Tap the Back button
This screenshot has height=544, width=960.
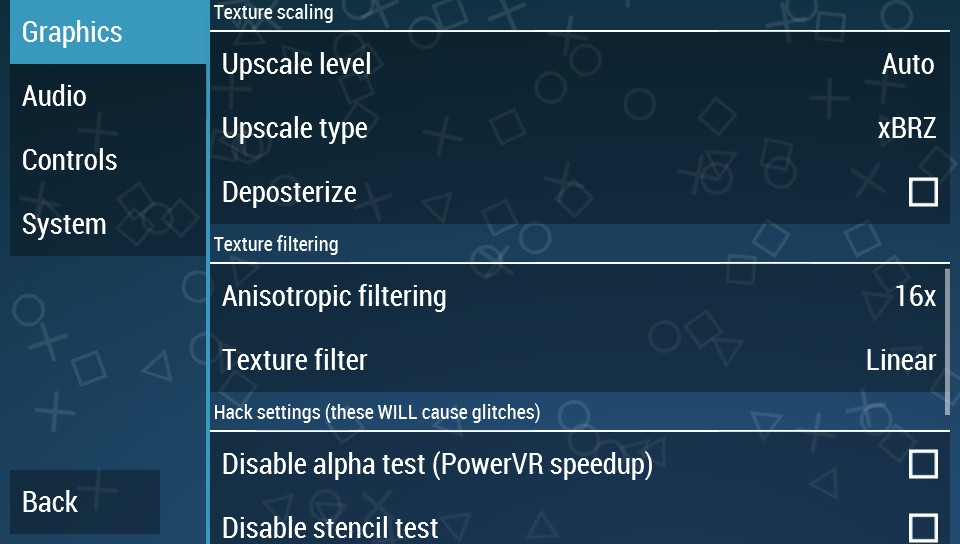[x=85, y=502]
